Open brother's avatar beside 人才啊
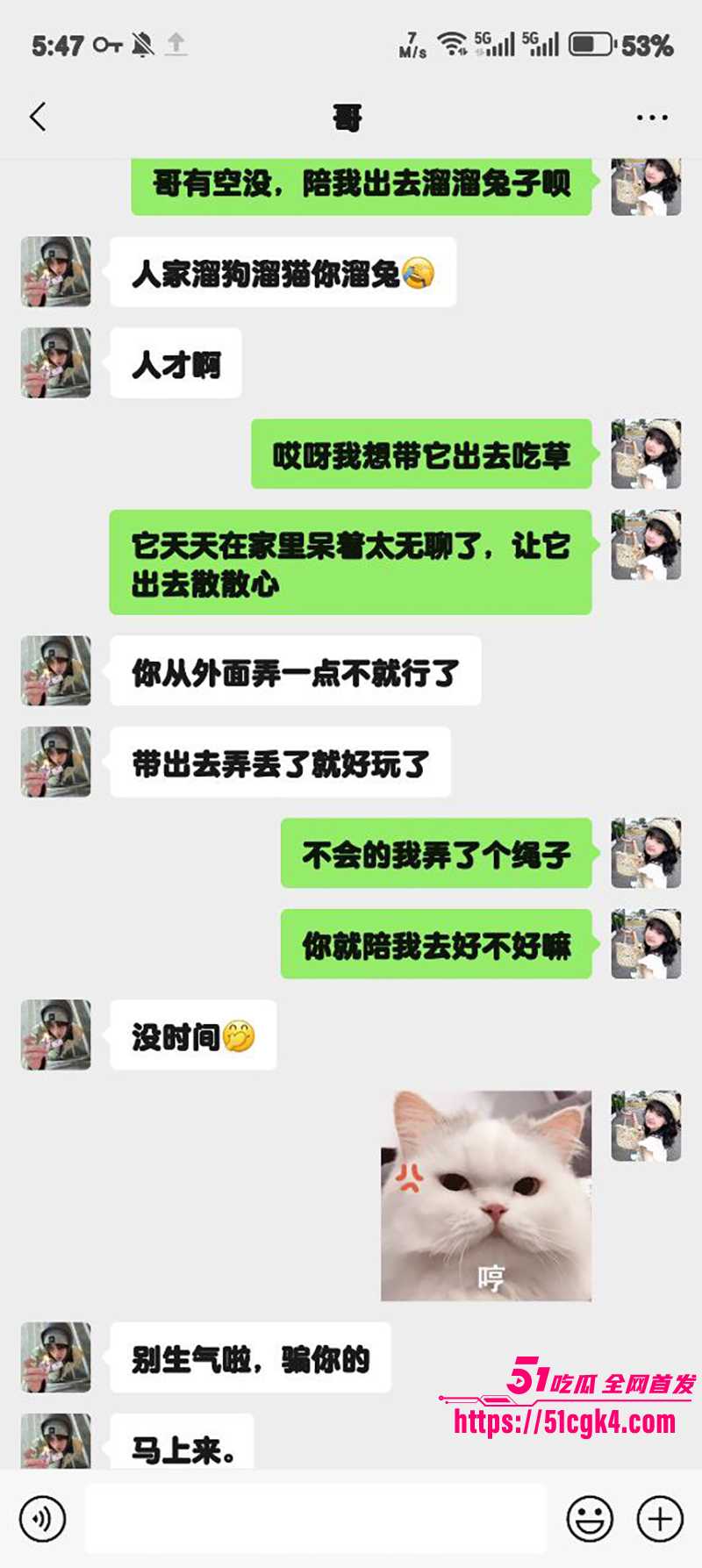Viewport: 702px width, 1568px height. click(56, 363)
